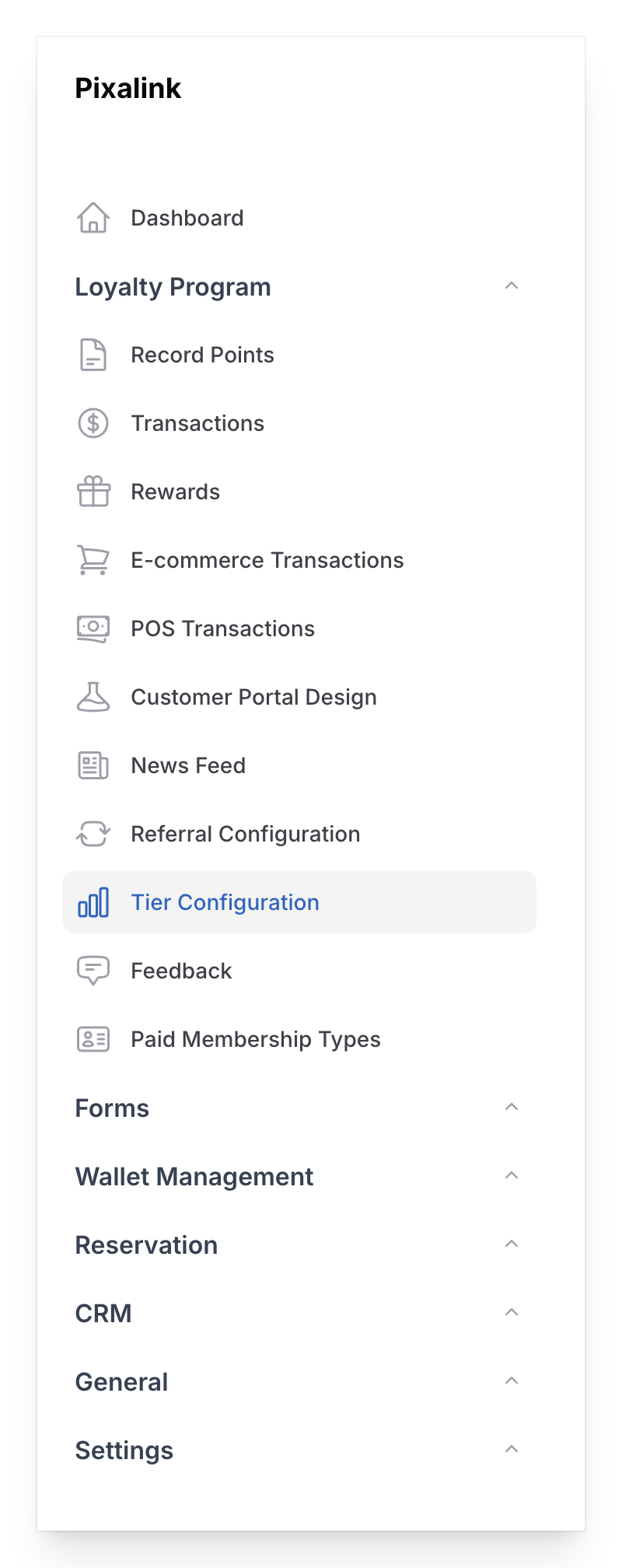Open Rewards via the gift icon

tap(92, 492)
